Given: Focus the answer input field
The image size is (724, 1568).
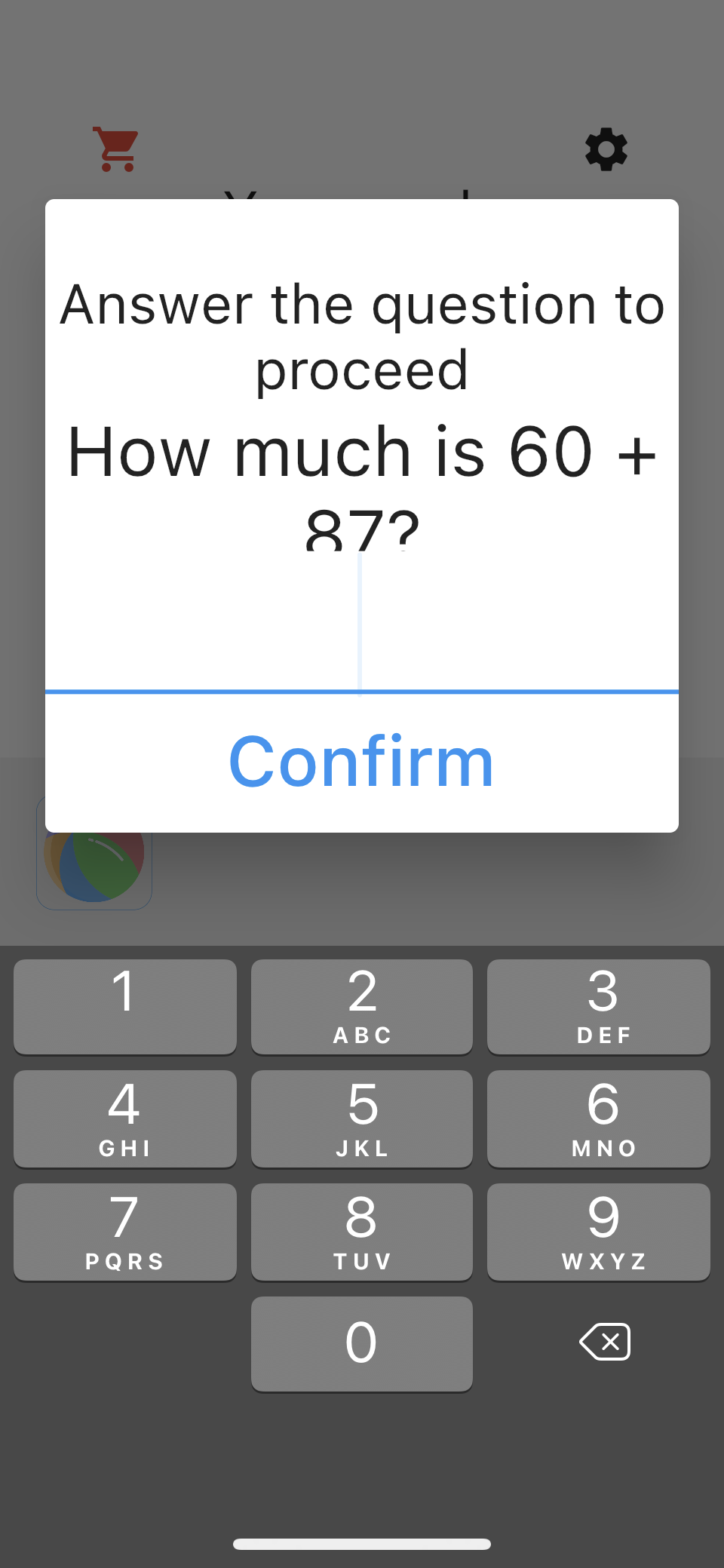Looking at the screenshot, I should 362,622.
